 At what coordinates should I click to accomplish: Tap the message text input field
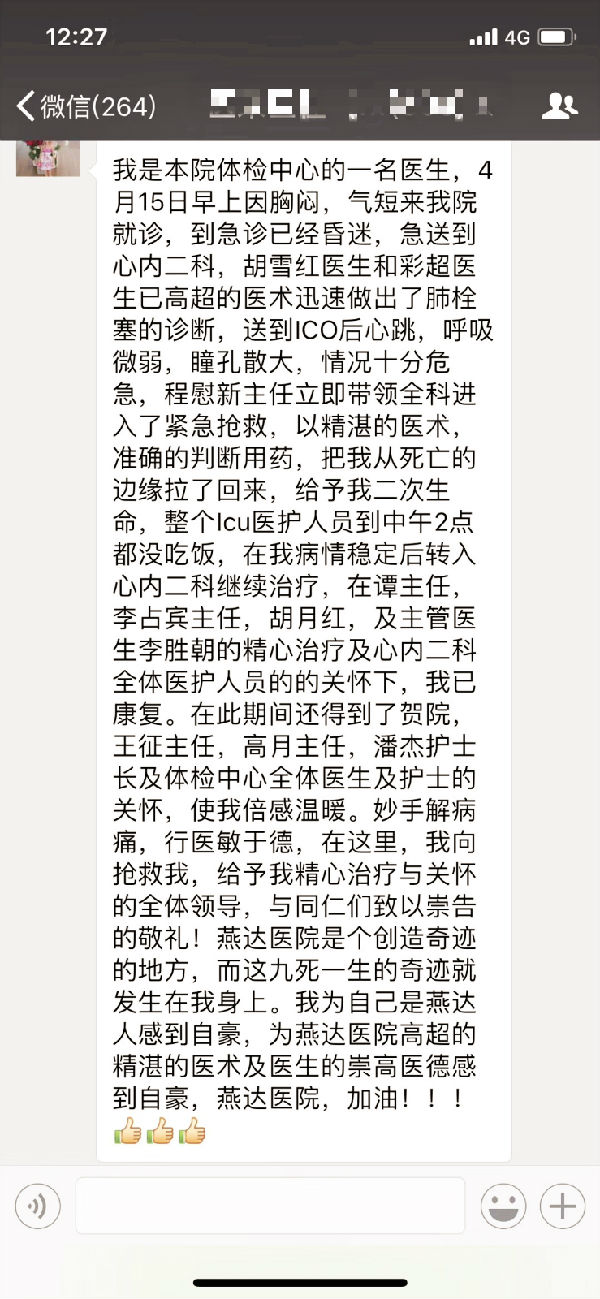(270, 1206)
